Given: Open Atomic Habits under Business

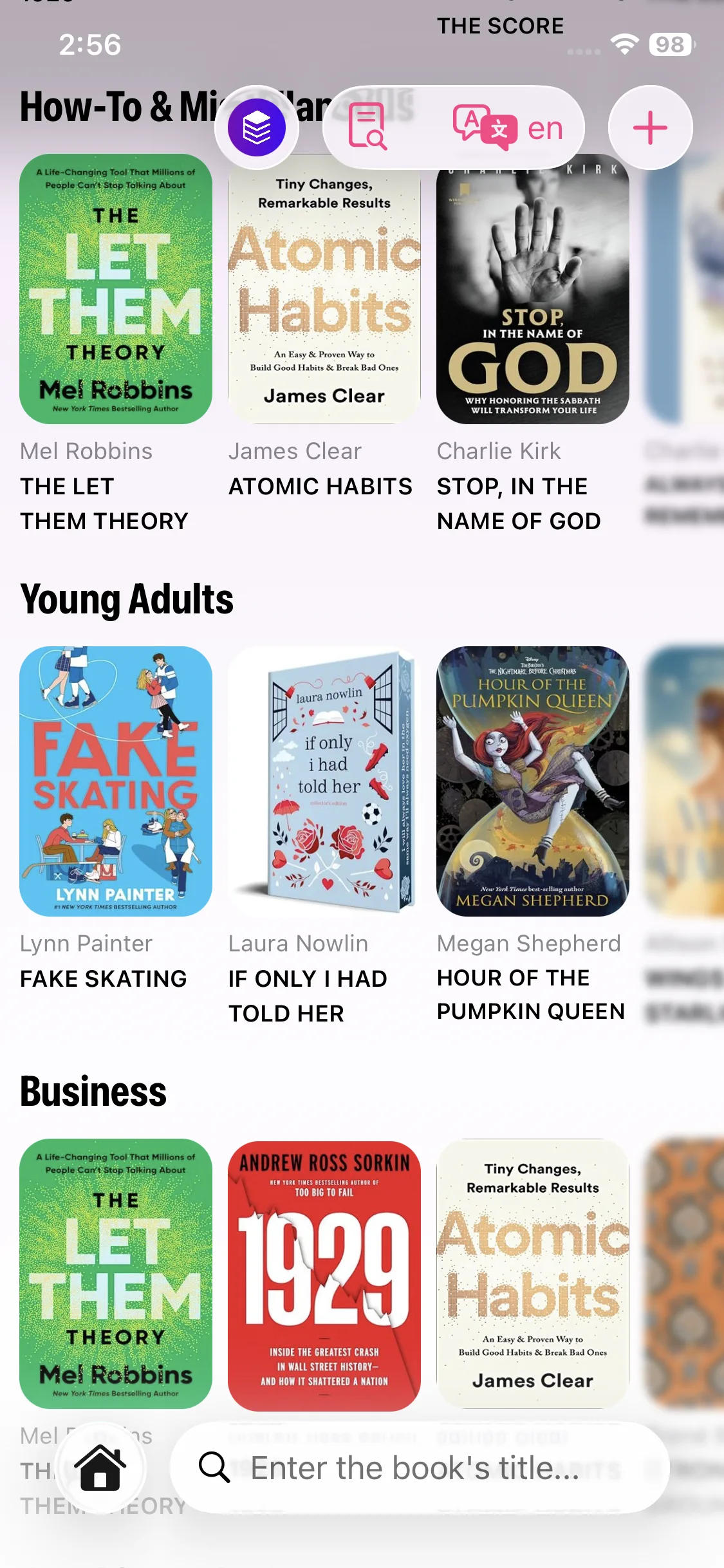Looking at the screenshot, I should click(533, 1274).
